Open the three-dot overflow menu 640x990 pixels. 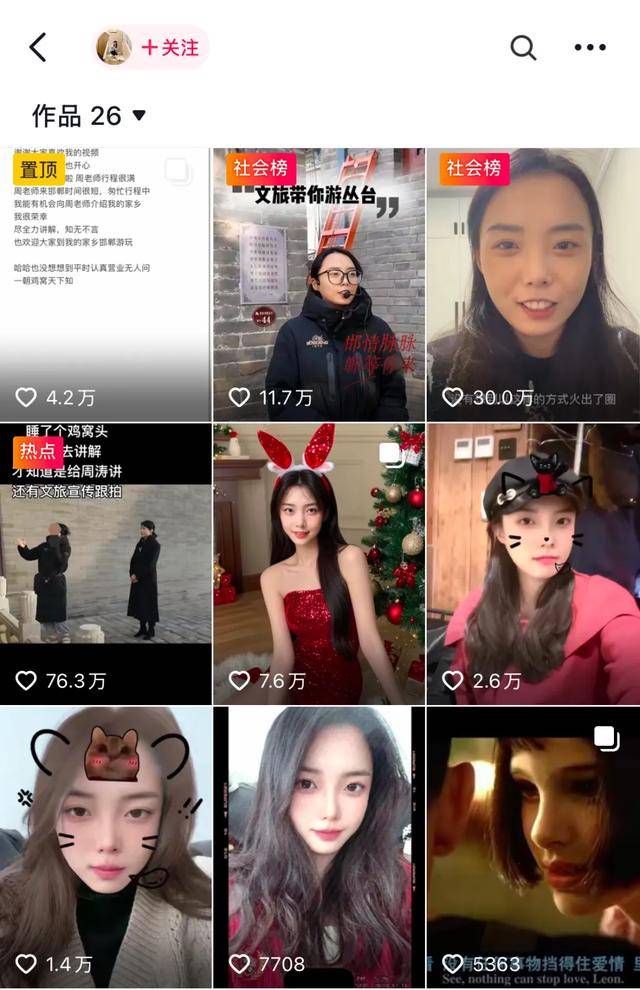[x=590, y=47]
